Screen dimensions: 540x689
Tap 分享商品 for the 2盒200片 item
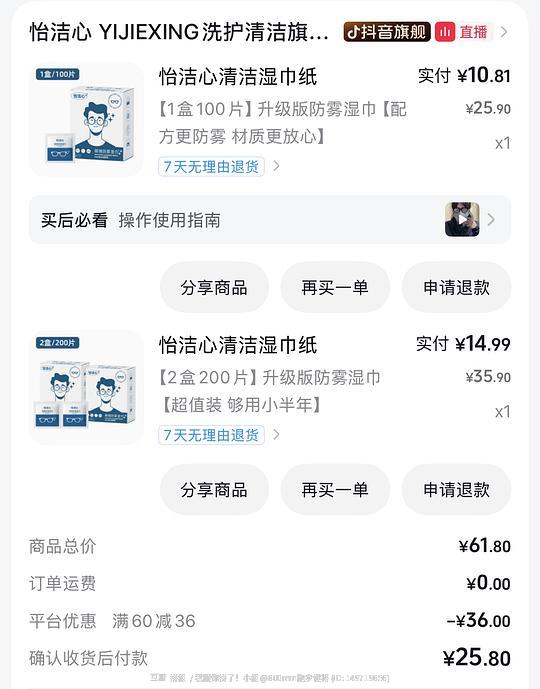coord(214,490)
